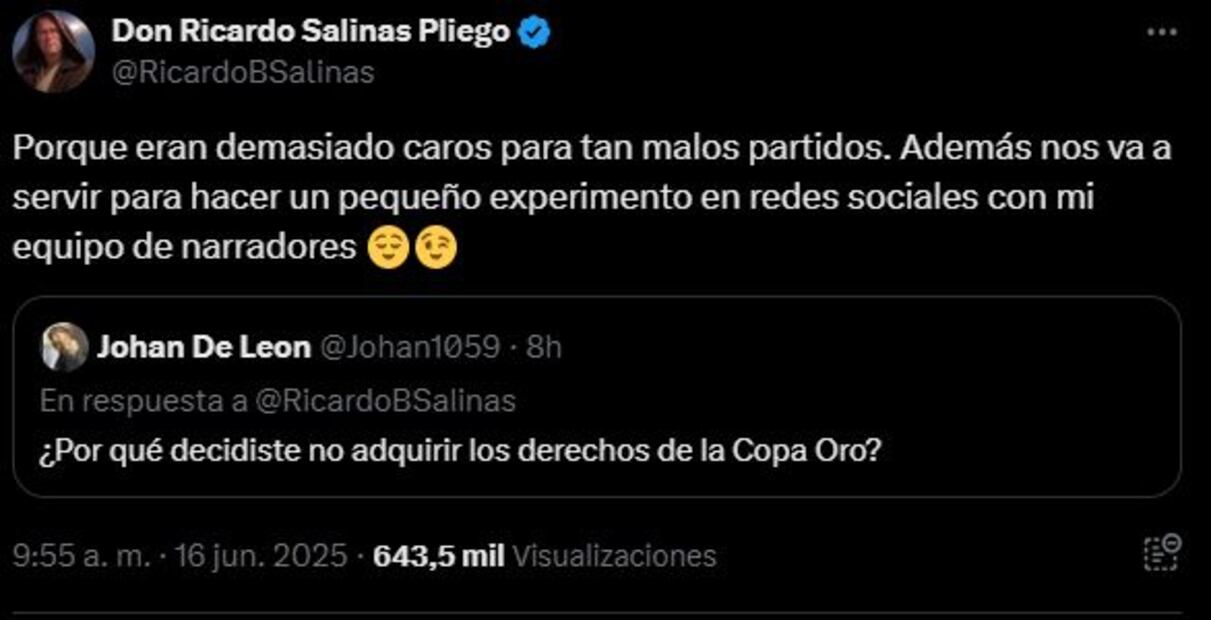Screen dimensions: 1211x620
Task: Open the reader view icon beside Visualizaciones
Action: (1162, 553)
